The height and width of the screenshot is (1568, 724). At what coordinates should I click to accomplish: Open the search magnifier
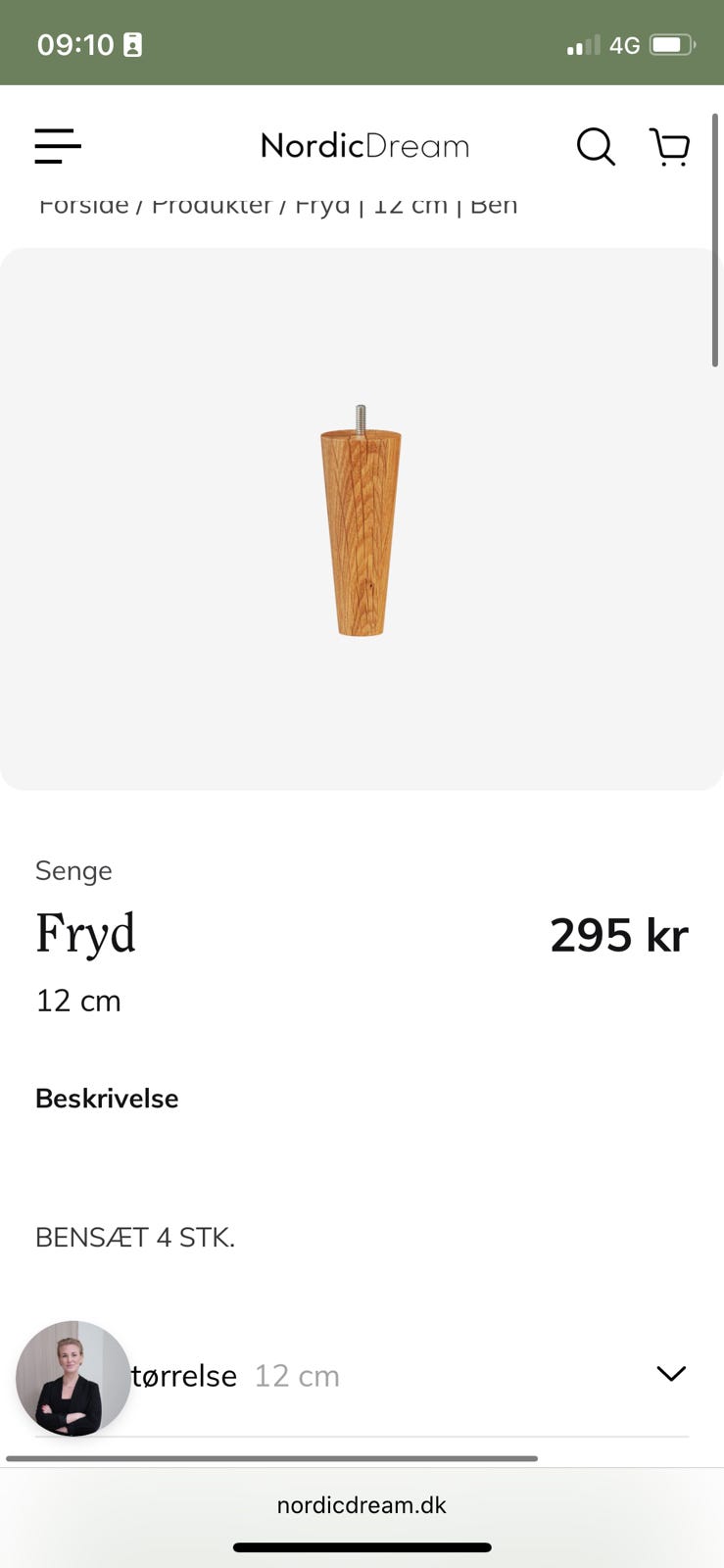[595, 146]
